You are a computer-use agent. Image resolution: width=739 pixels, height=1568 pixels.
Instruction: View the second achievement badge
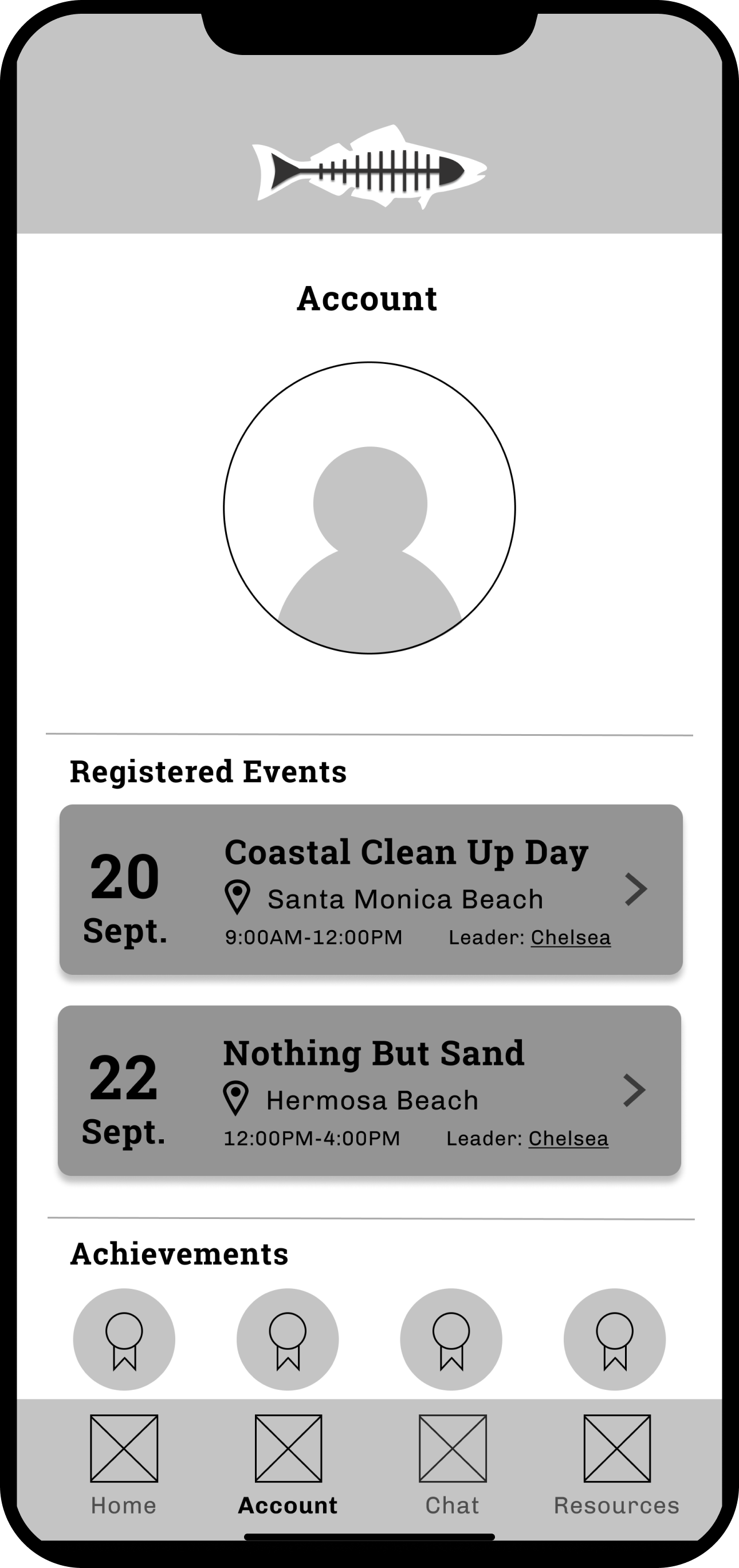tap(288, 1339)
